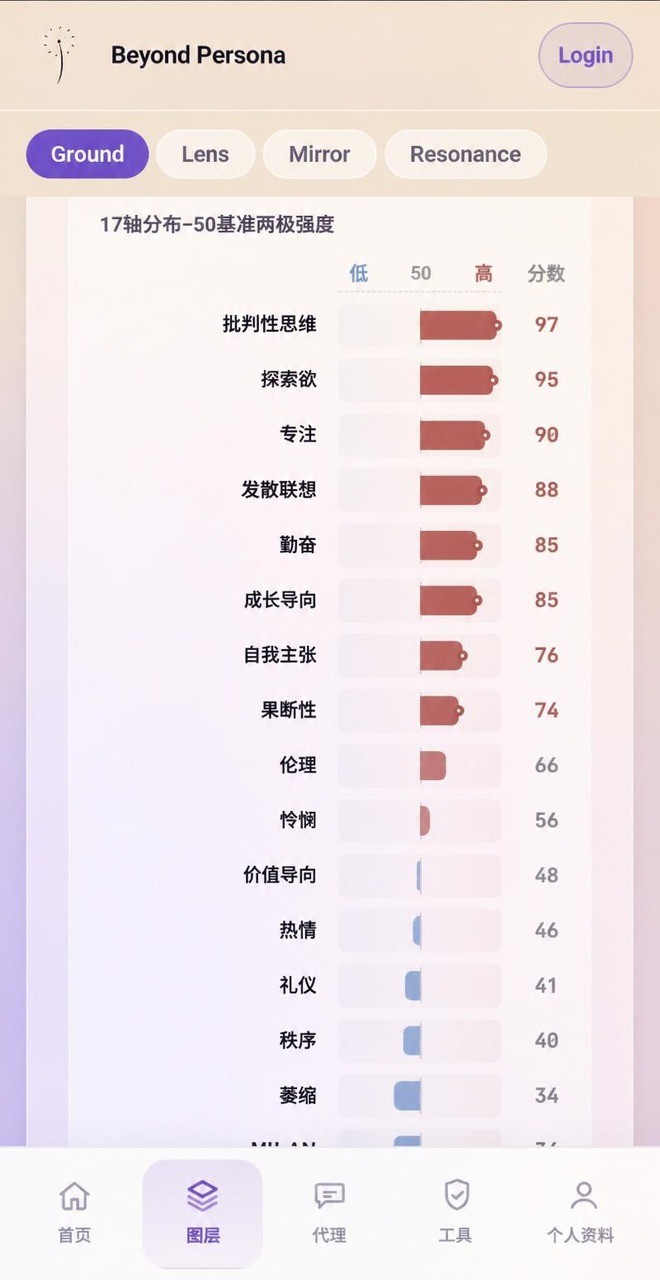Viewport: 660px width, 1280px height.
Task: Select the 图层 layers tab
Action: click(202, 1212)
